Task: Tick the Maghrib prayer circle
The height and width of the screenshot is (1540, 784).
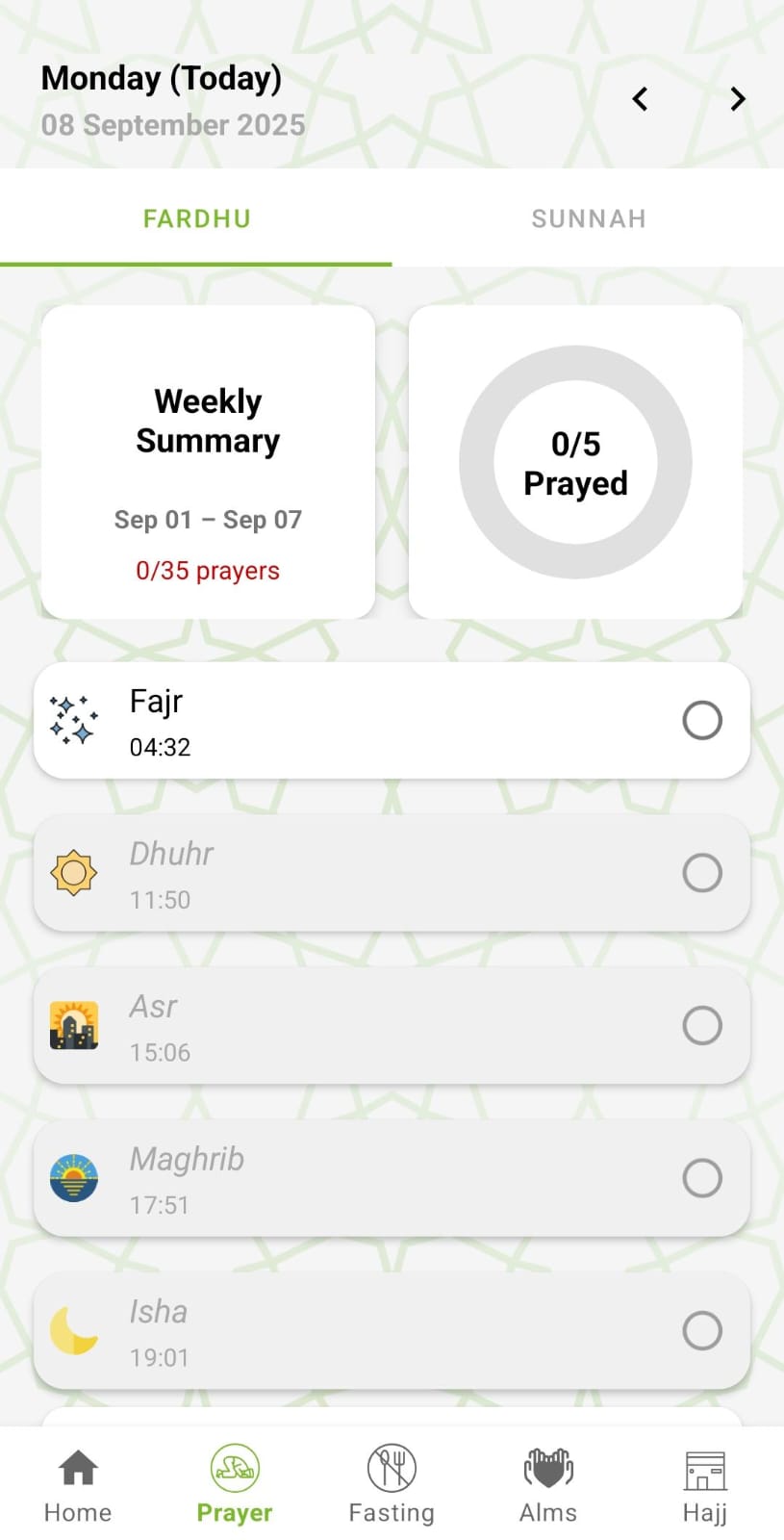Action: coord(702,1178)
